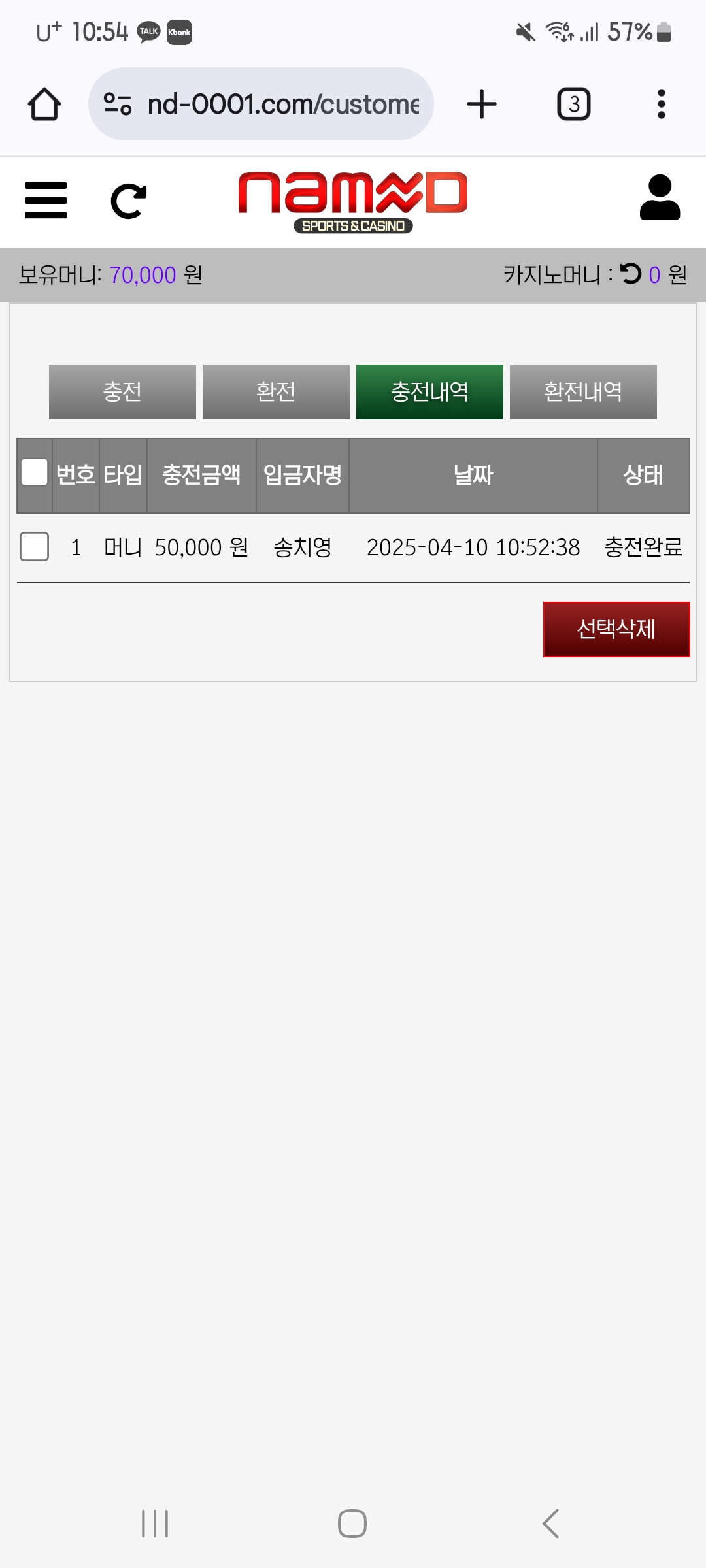706x1568 pixels.
Task: Go back with the system back button
Action: 550,1524
